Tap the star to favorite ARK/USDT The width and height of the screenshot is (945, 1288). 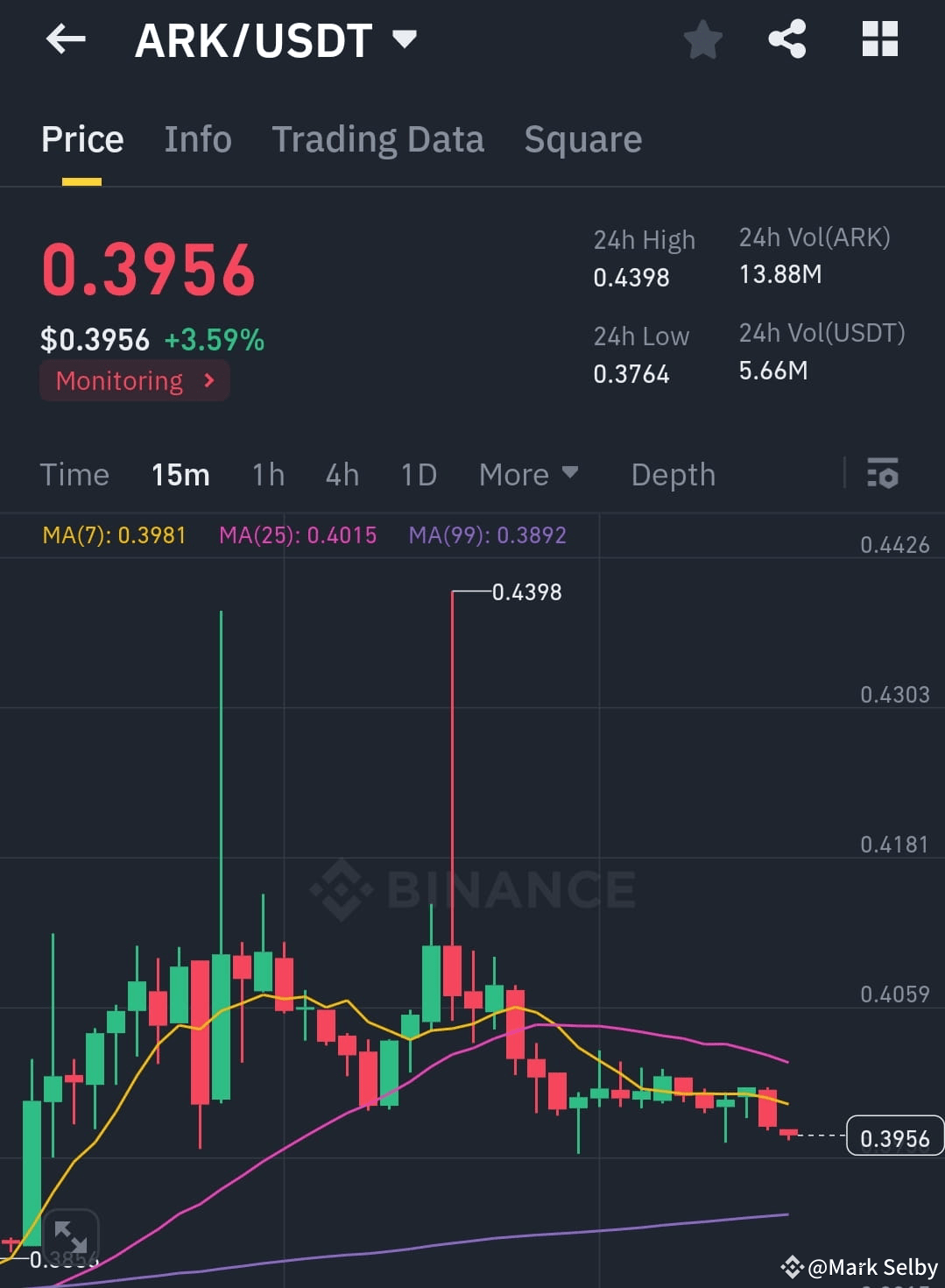point(703,39)
